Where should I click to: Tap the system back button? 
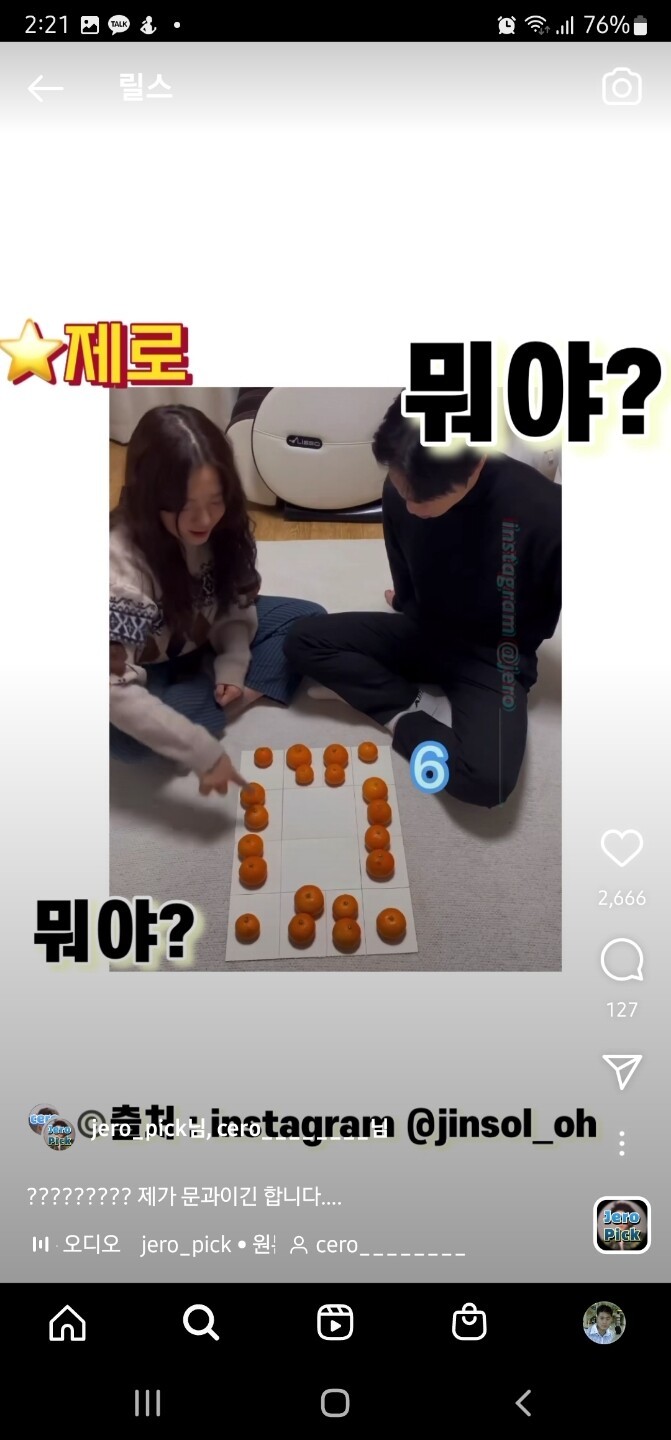click(523, 1403)
